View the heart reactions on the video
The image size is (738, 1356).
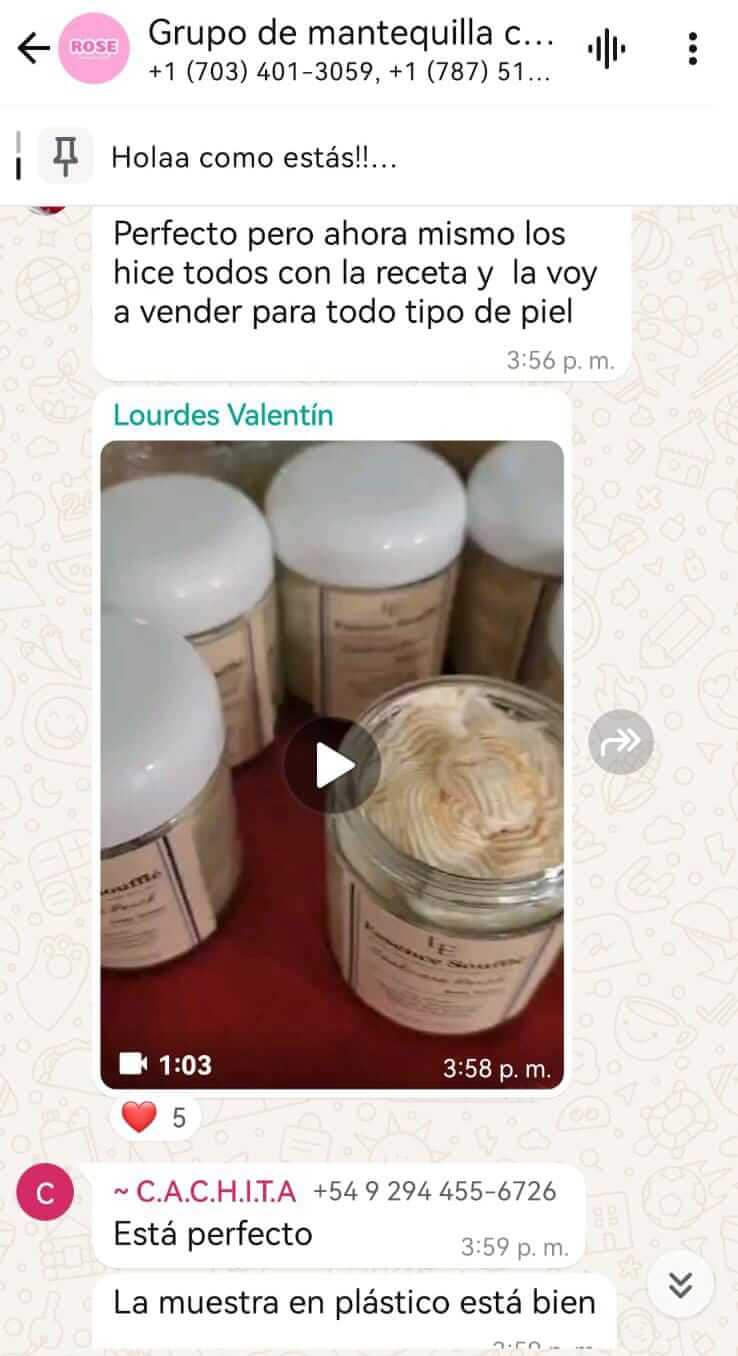154,1117
